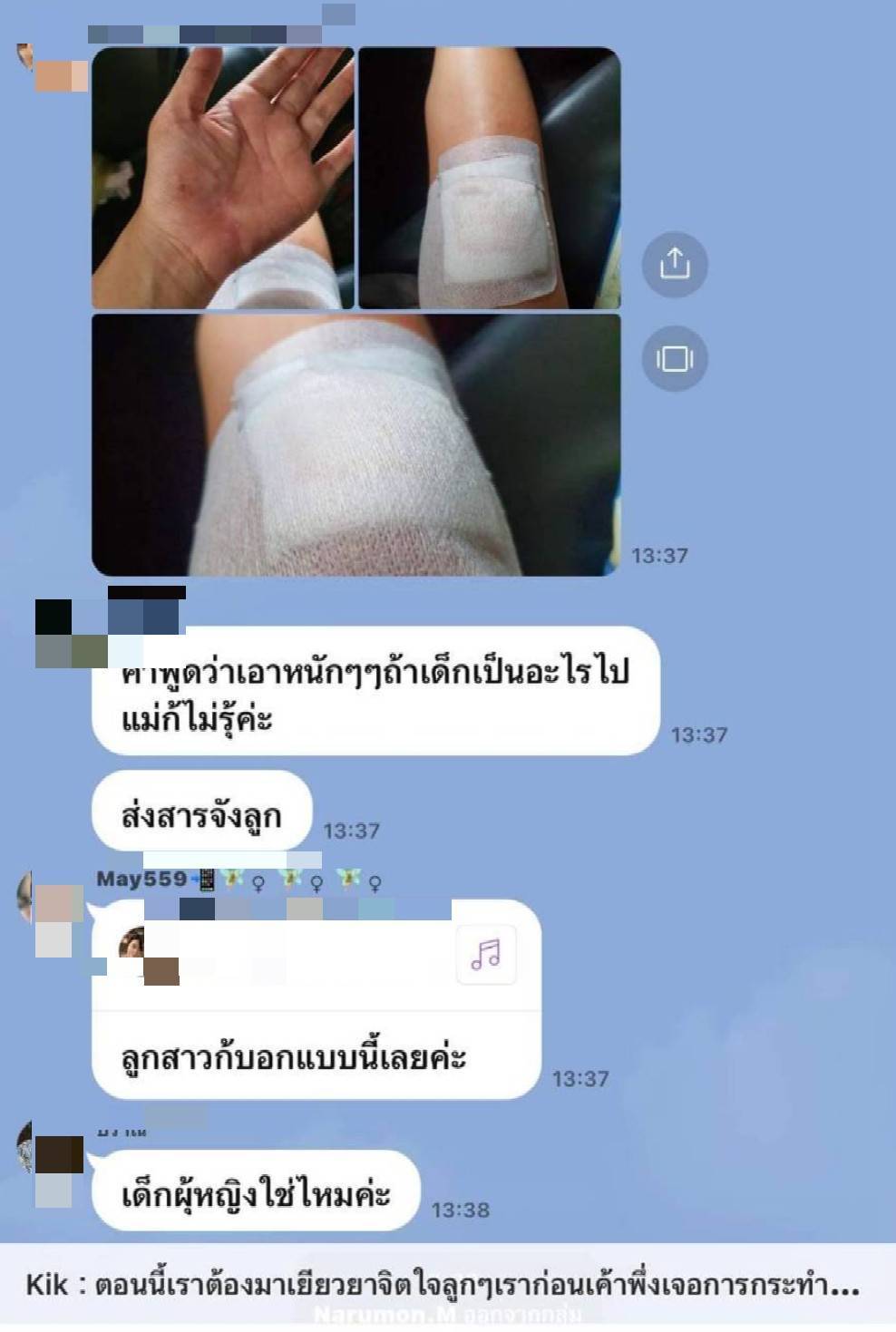
Task: Open the large bandaged knee photo
Action: [x=355, y=444]
